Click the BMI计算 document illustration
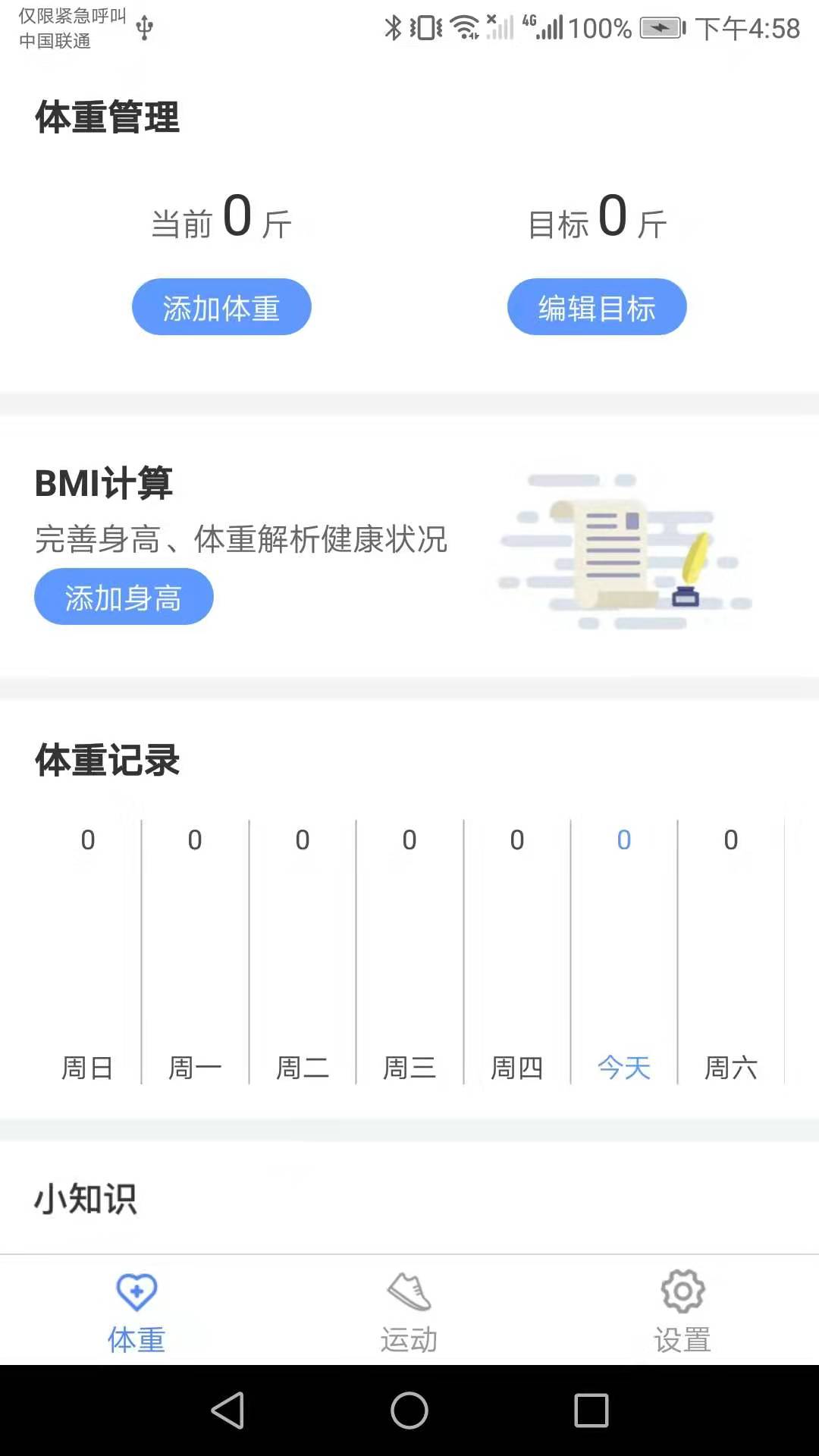819x1456 pixels. coord(622,550)
